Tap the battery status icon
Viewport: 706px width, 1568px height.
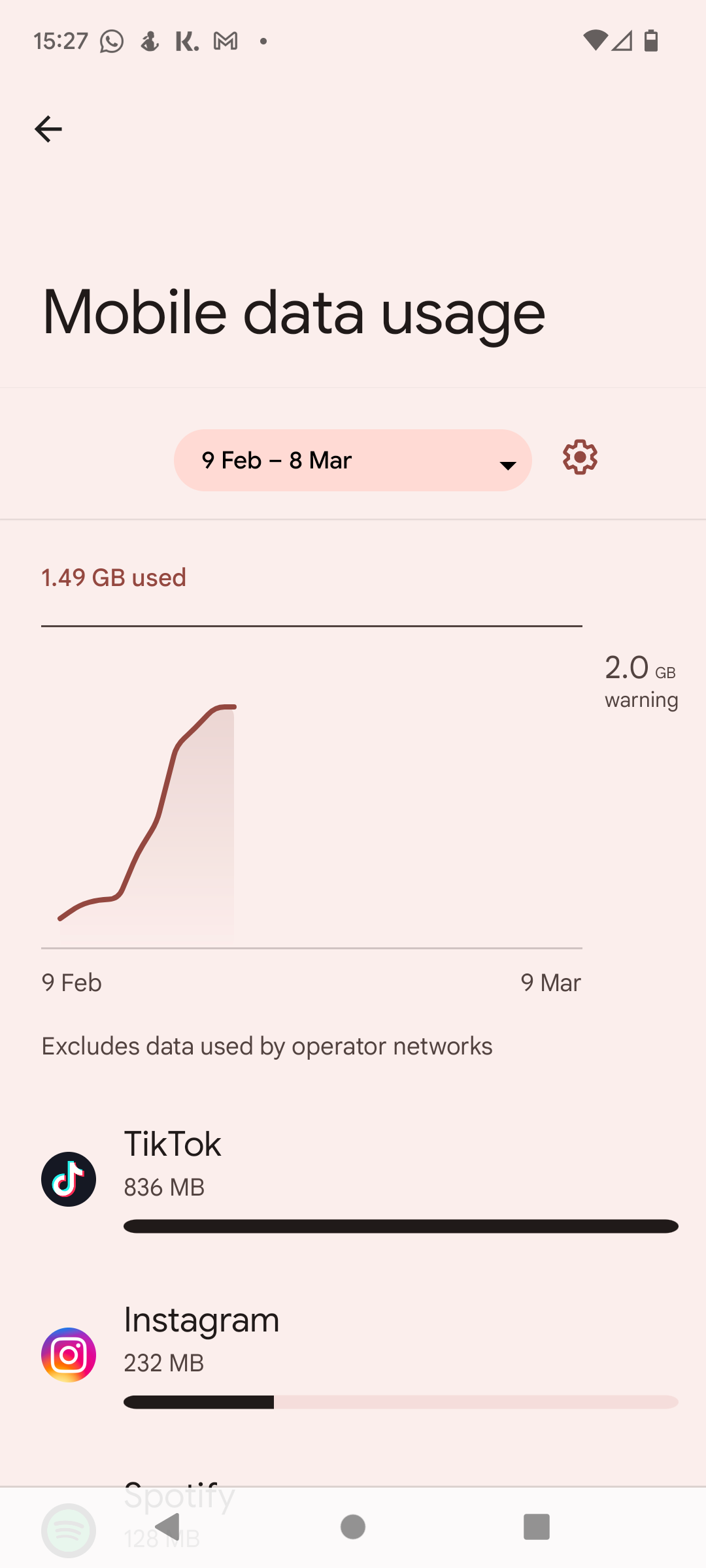click(x=650, y=41)
